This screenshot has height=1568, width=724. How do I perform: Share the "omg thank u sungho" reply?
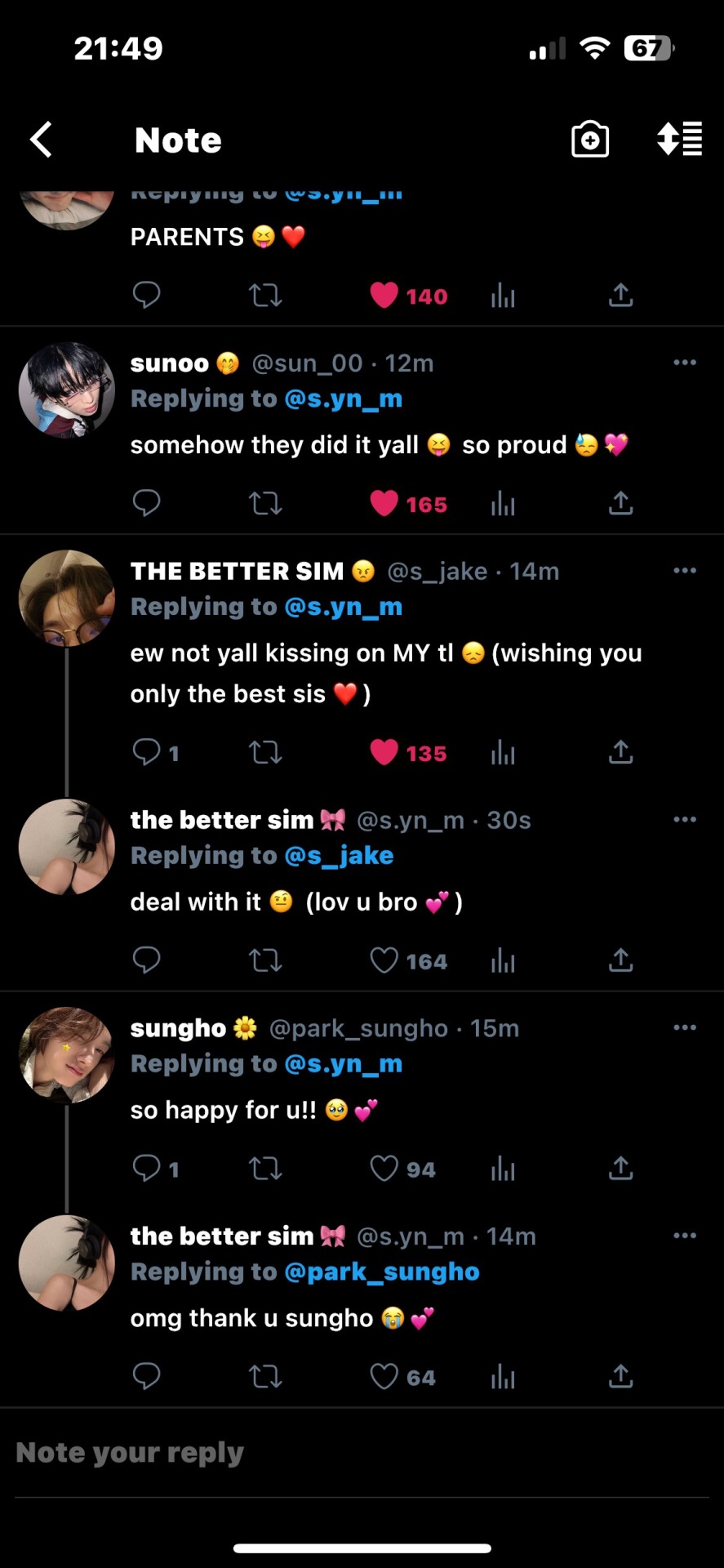coord(620,1377)
